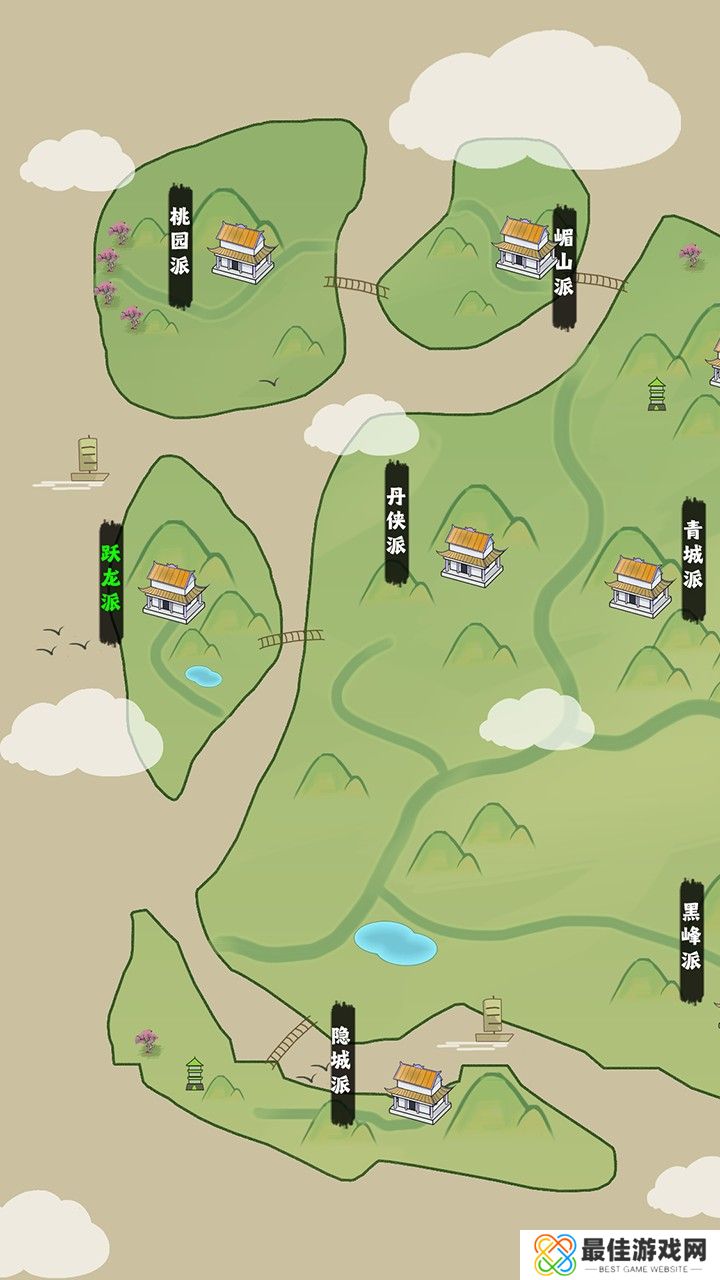
Task: Visit the 青城派 sect building
Action: coord(640,583)
